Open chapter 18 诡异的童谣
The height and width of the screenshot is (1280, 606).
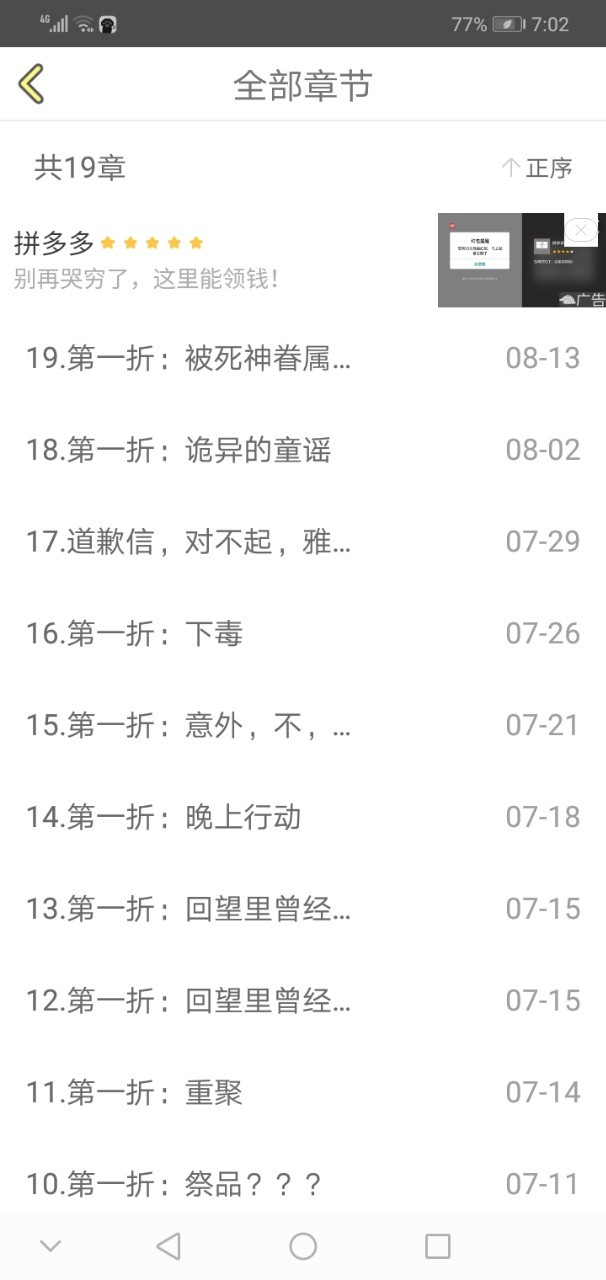[x=303, y=450]
